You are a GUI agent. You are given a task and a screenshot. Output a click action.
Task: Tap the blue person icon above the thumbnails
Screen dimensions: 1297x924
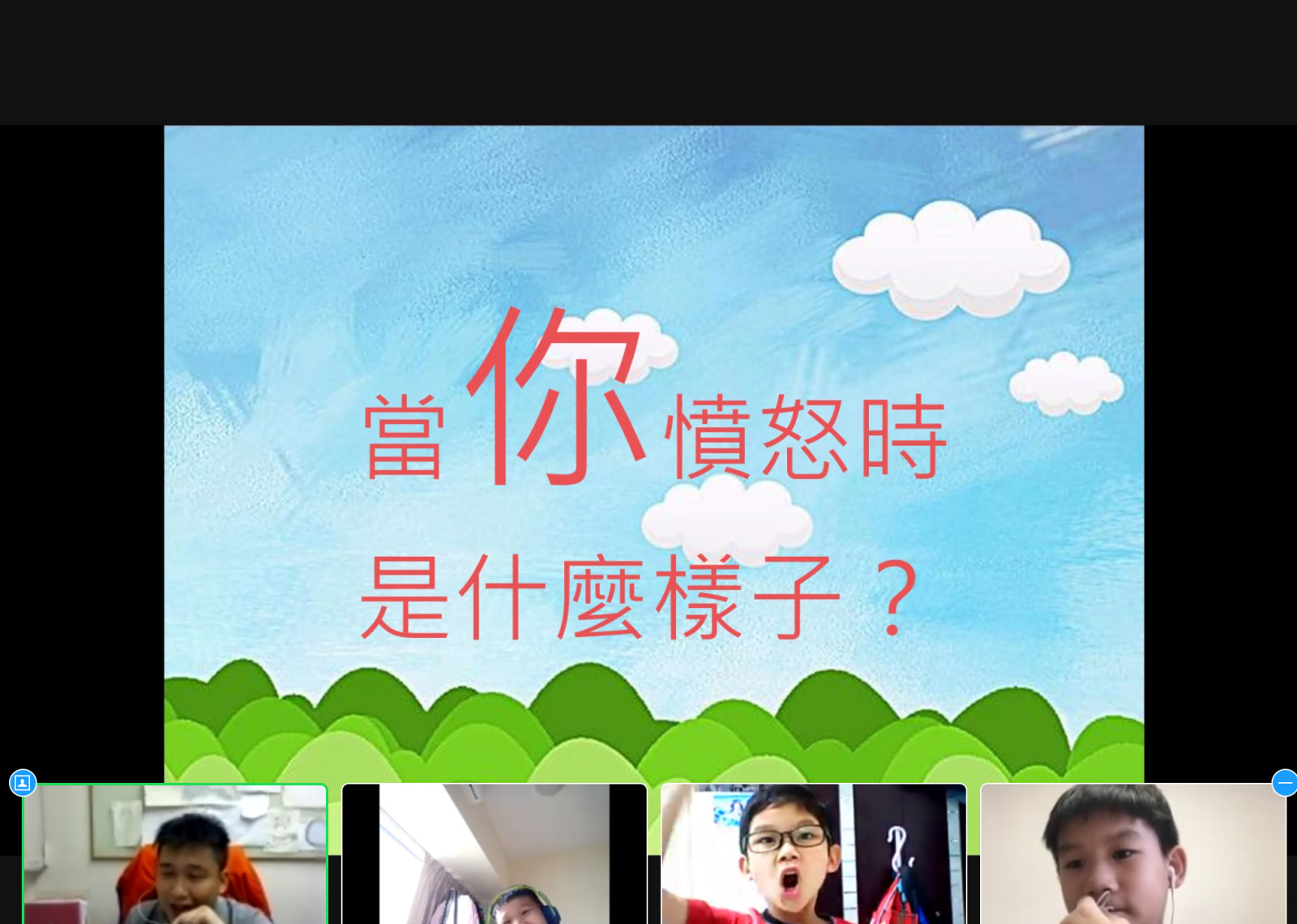point(23,783)
